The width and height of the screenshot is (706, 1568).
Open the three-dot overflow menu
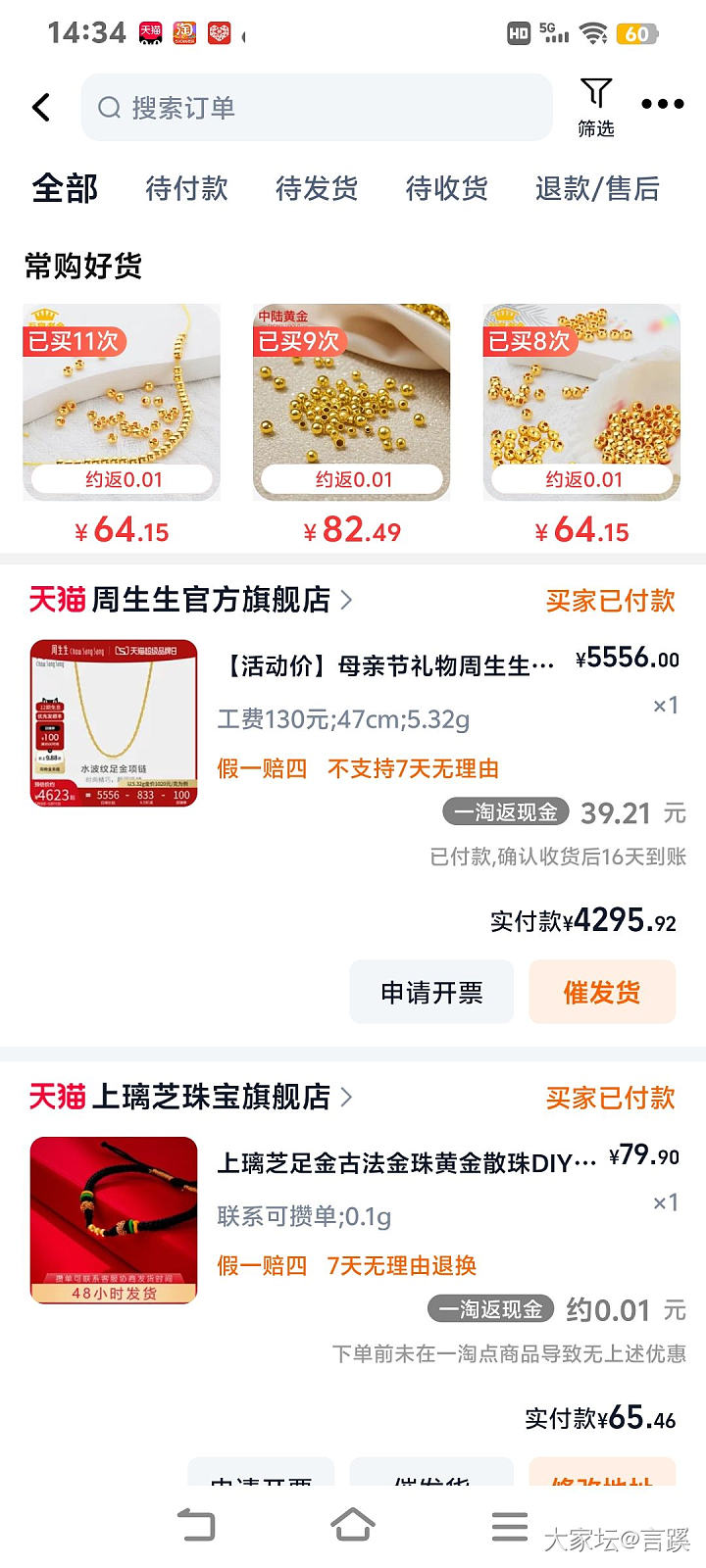pyautogui.click(x=663, y=104)
